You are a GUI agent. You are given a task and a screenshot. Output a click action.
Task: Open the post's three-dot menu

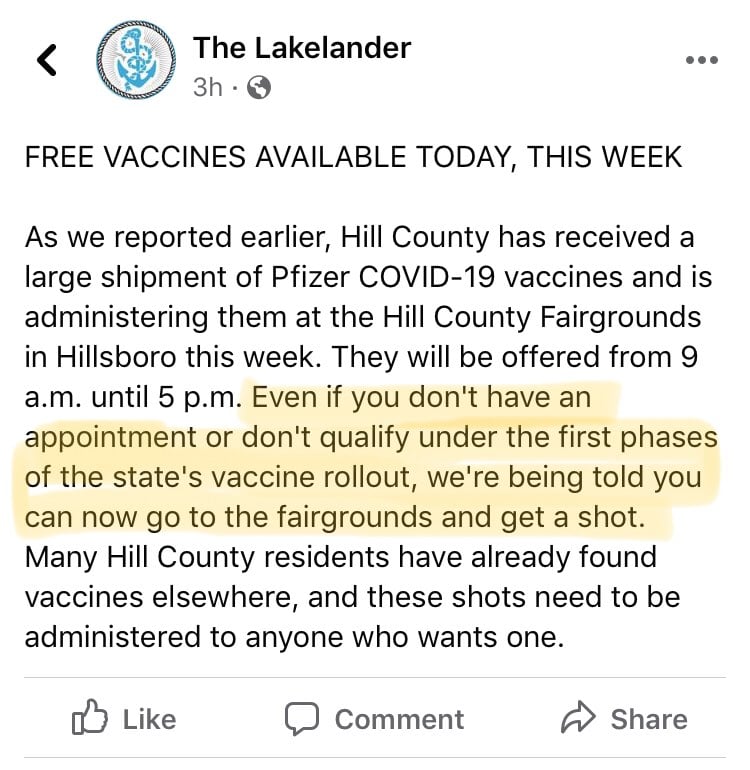click(702, 59)
